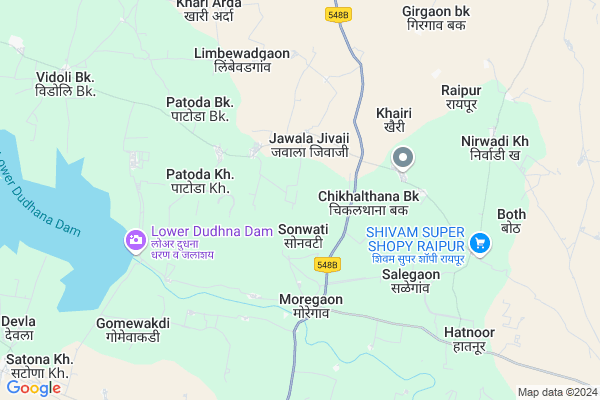Image resolution: width=600 pixels, height=400 pixels.
Task: Open the Lower Dudhna Dam place marker
Action: [x=134, y=240]
